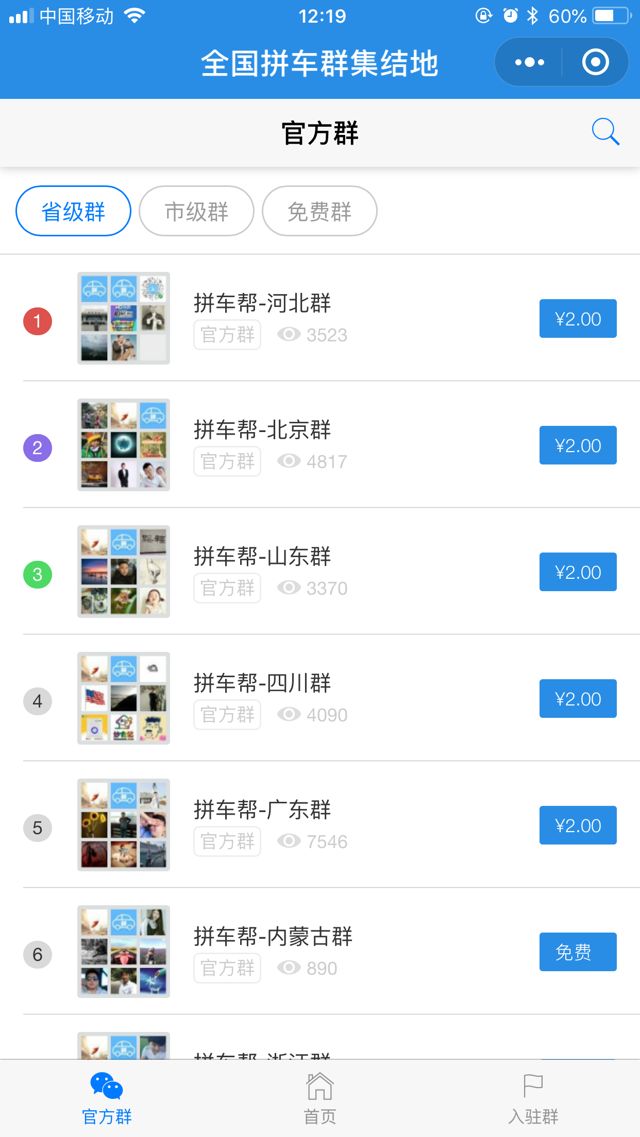Close the mini program via circle button

tap(595, 62)
